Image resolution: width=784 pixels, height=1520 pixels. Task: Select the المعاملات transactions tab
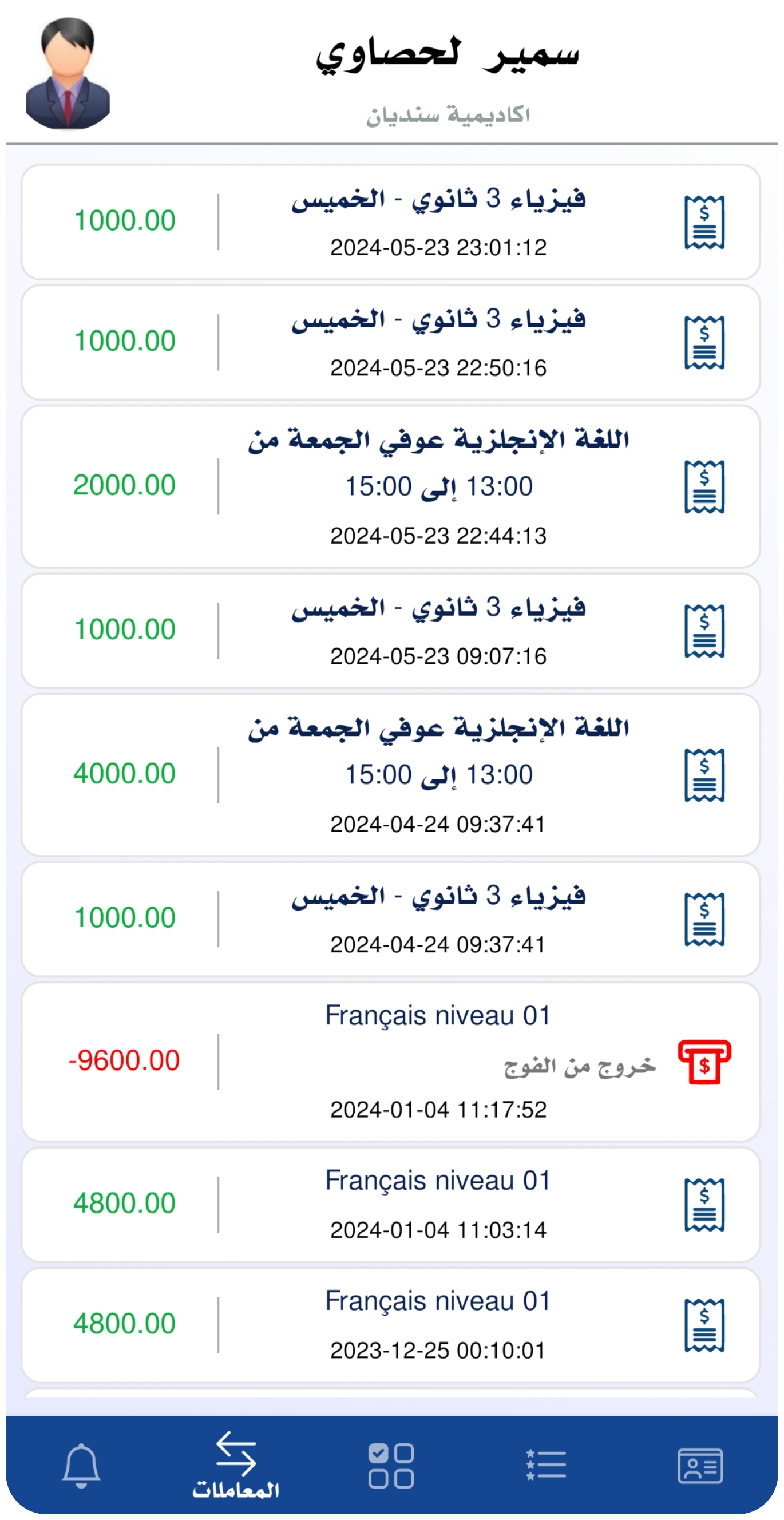coord(236,1465)
